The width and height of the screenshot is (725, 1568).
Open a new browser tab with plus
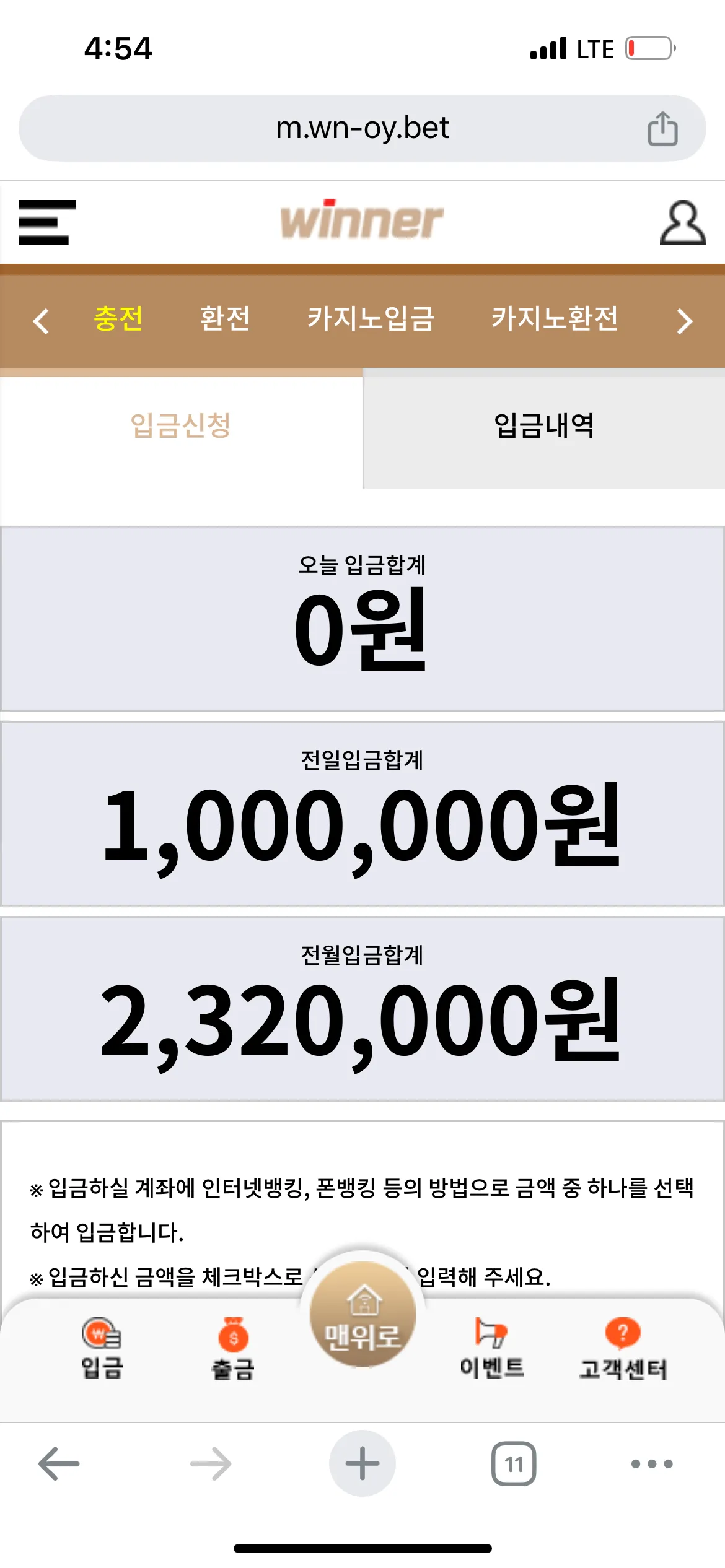coord(362,1464)
